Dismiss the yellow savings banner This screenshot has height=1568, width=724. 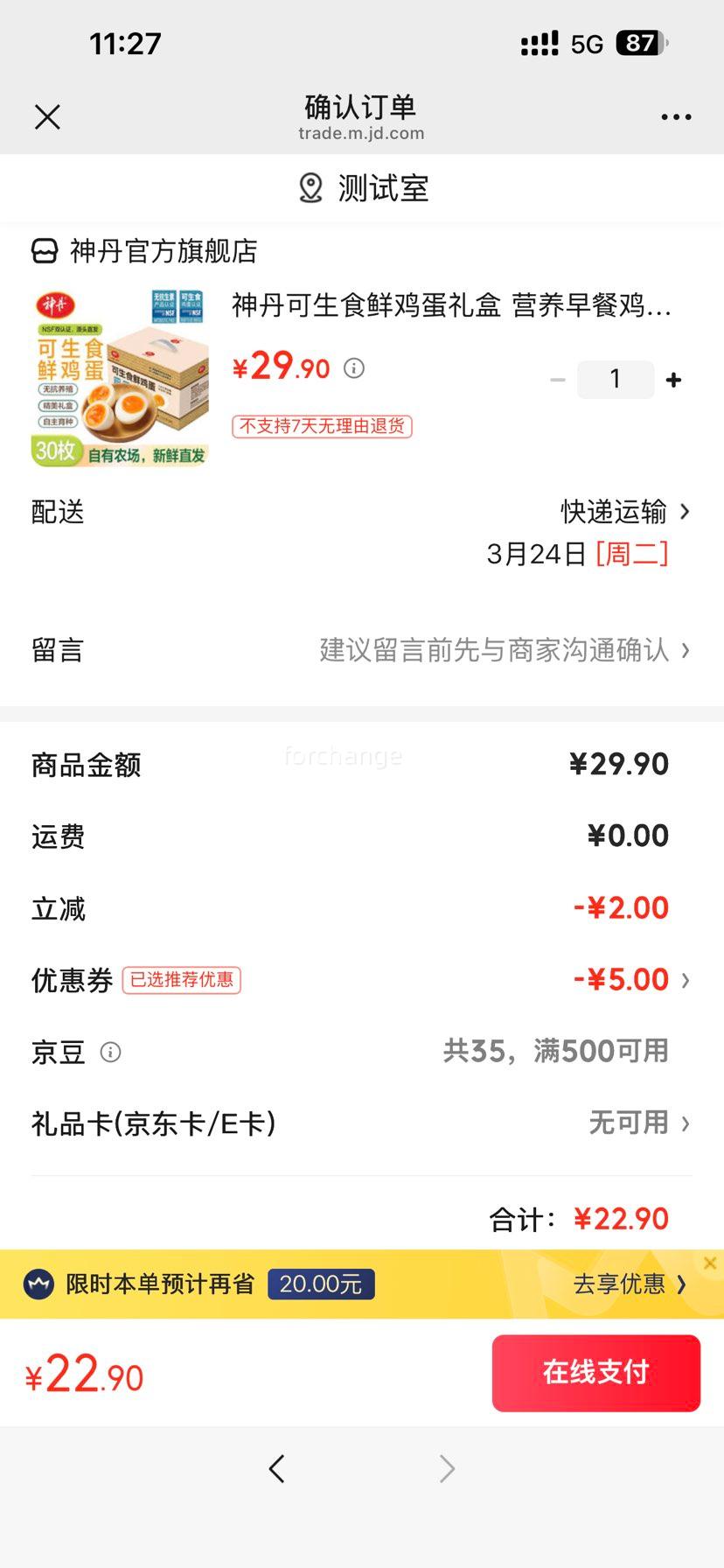[710, 1263]
